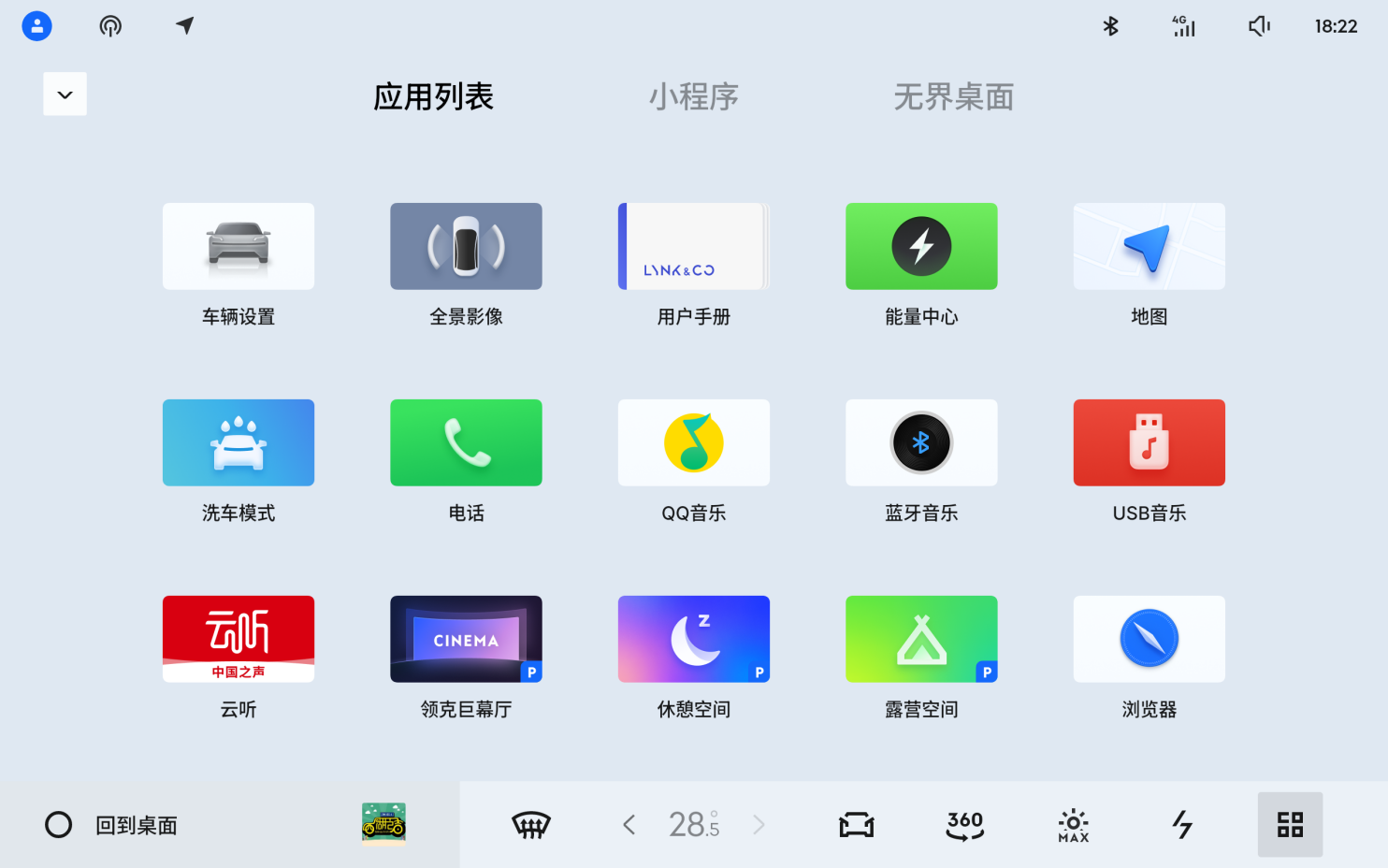The width and height of the screenshot is (1388, 868).
Task: Open 浏览器 browser
Action: point(1149,639)
